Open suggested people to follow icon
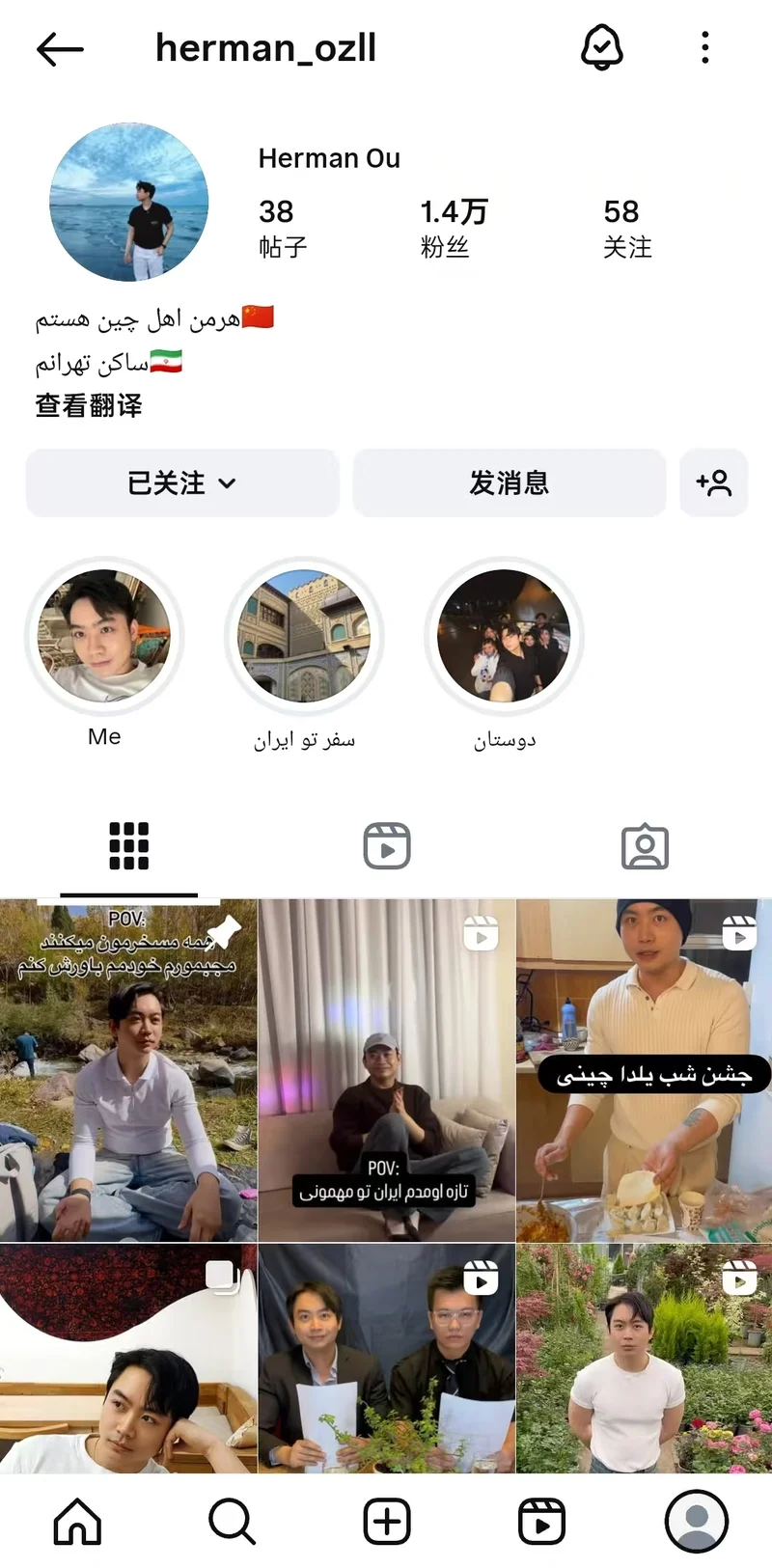 click(714, 482)
